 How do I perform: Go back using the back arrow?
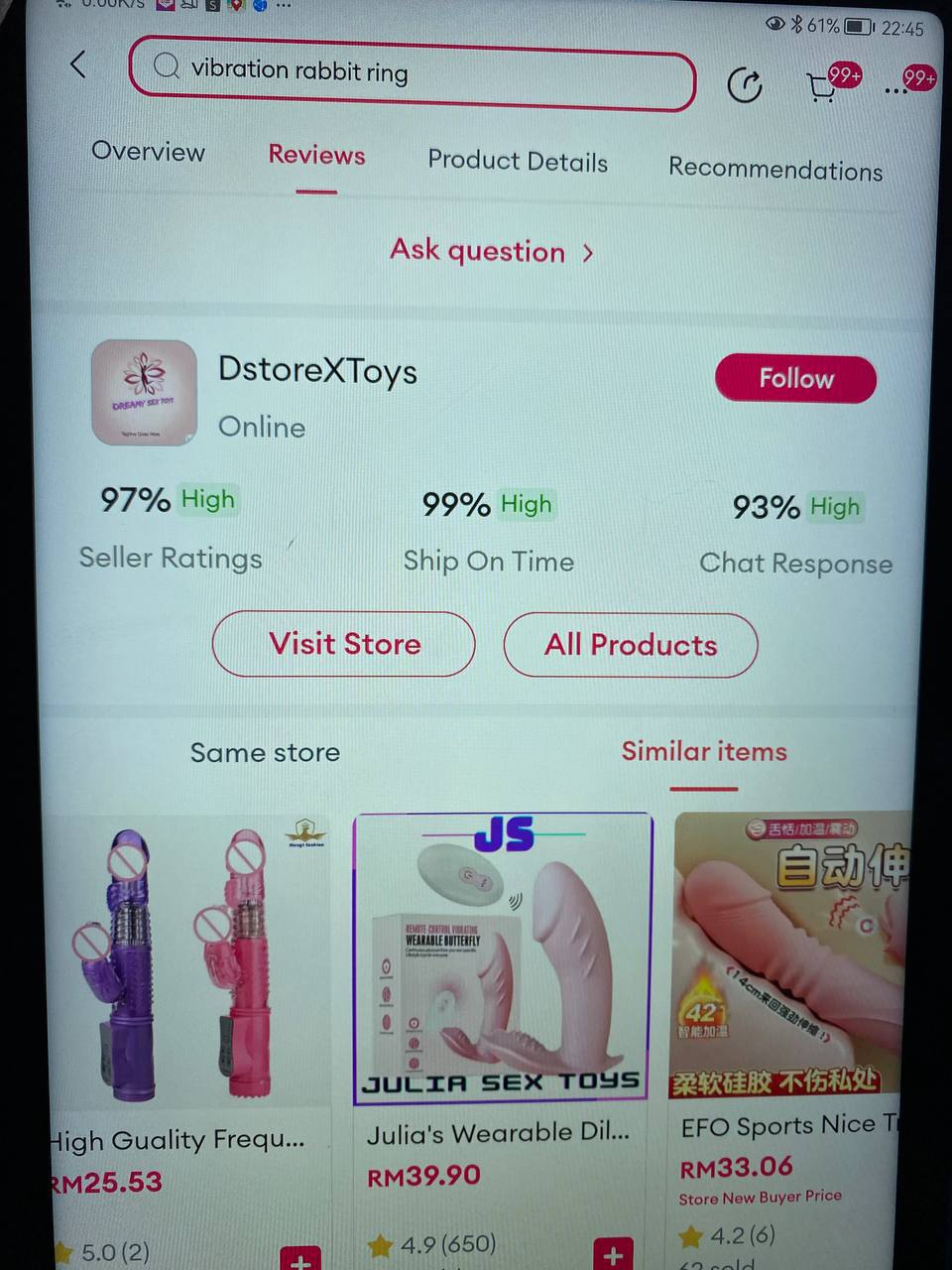[78, 65]
